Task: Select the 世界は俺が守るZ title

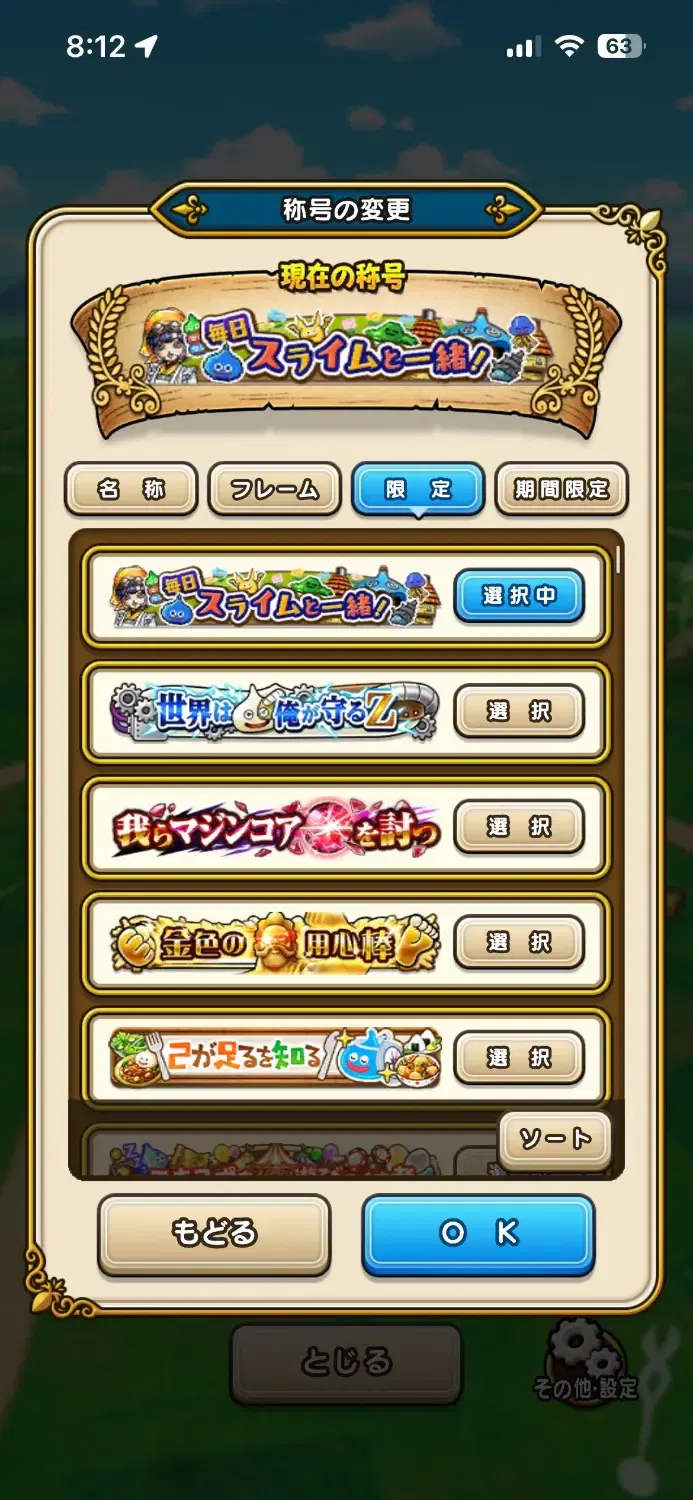Action: (x=519, y=711)
